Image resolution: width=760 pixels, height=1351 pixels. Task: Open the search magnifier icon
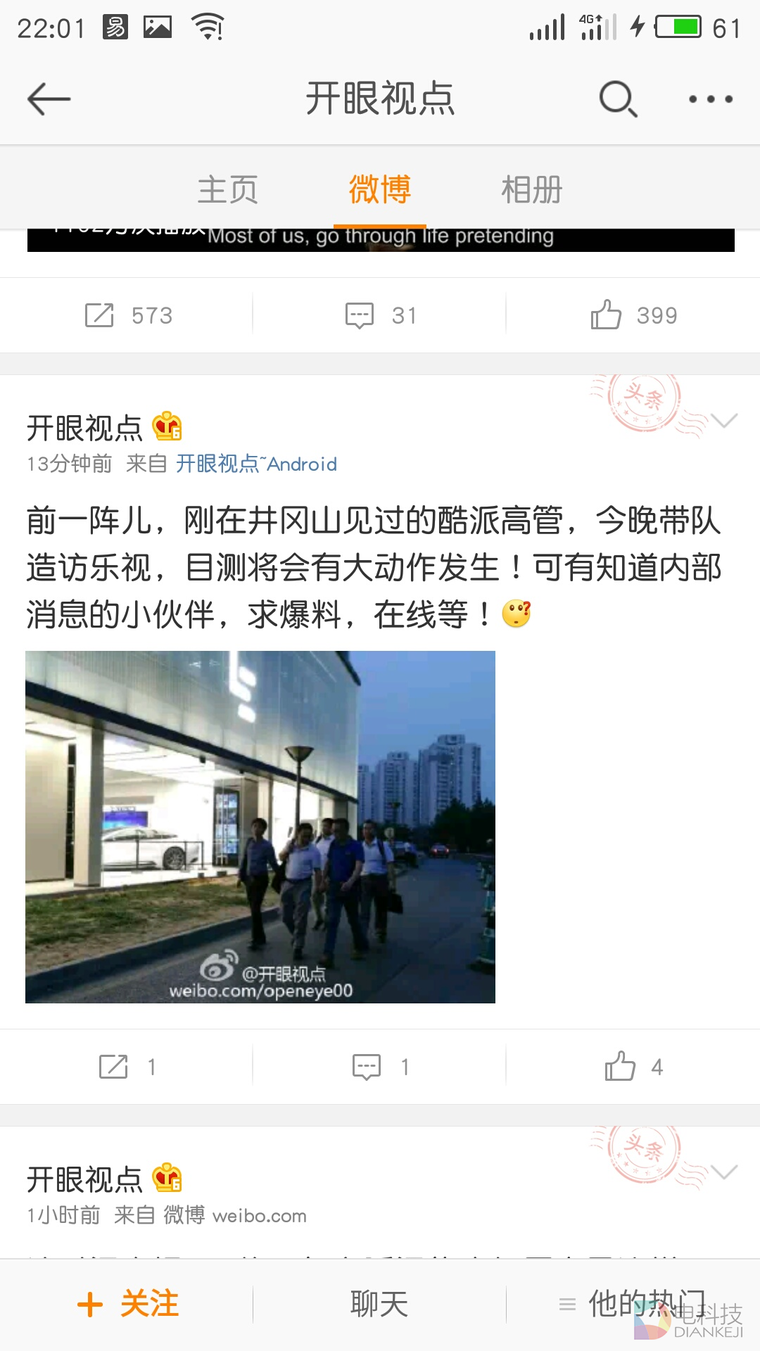pos(617,99)
